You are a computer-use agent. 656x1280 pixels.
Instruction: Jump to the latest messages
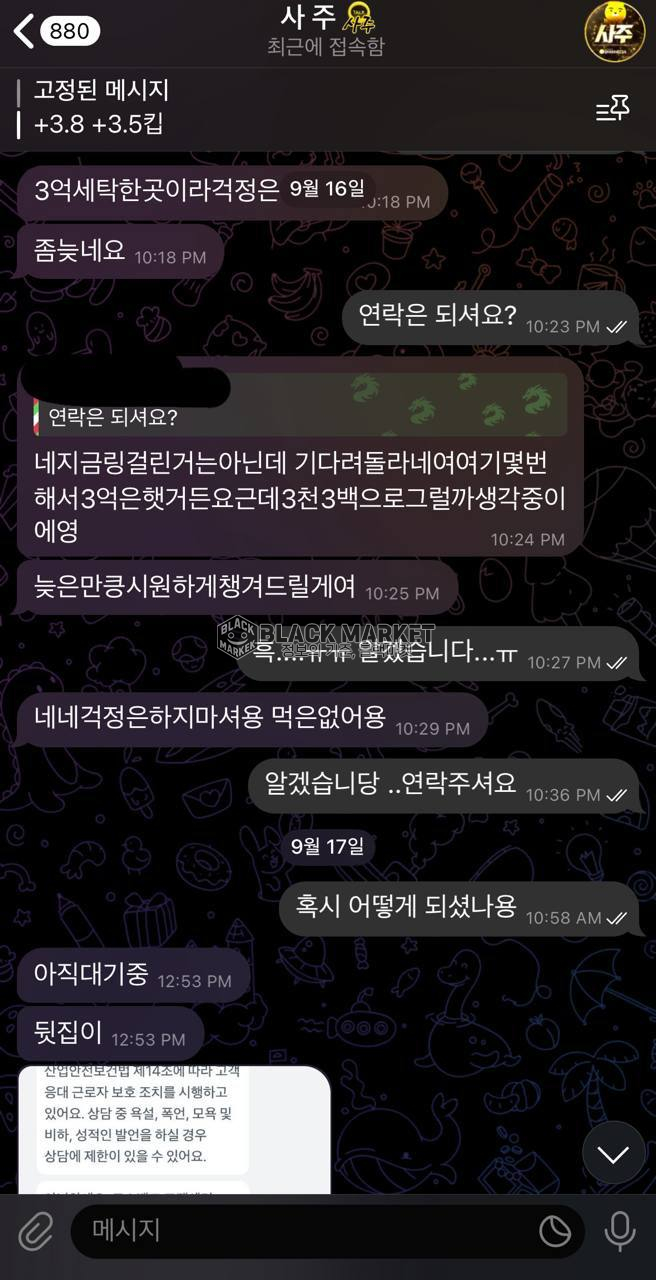[x=613, y=1155]
